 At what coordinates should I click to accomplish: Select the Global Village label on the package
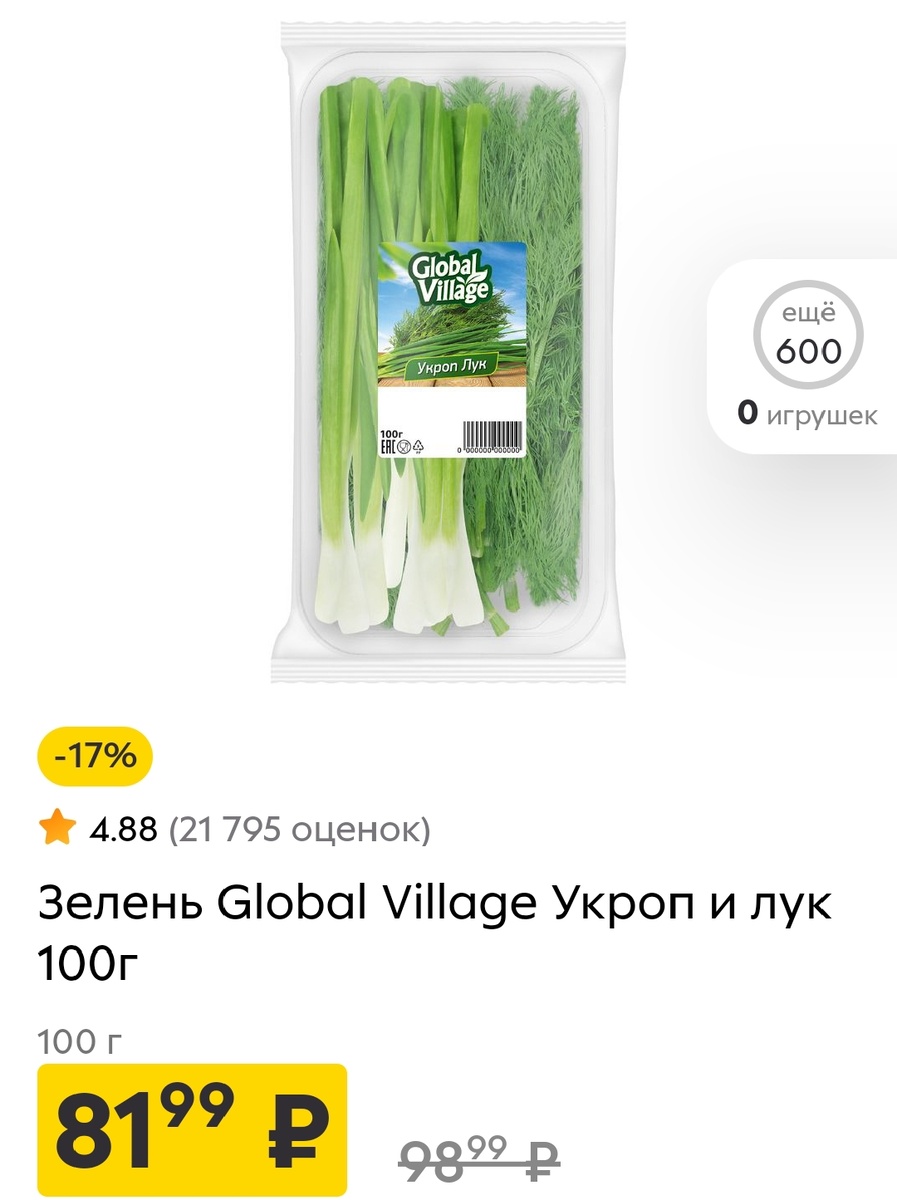[450, 278]
